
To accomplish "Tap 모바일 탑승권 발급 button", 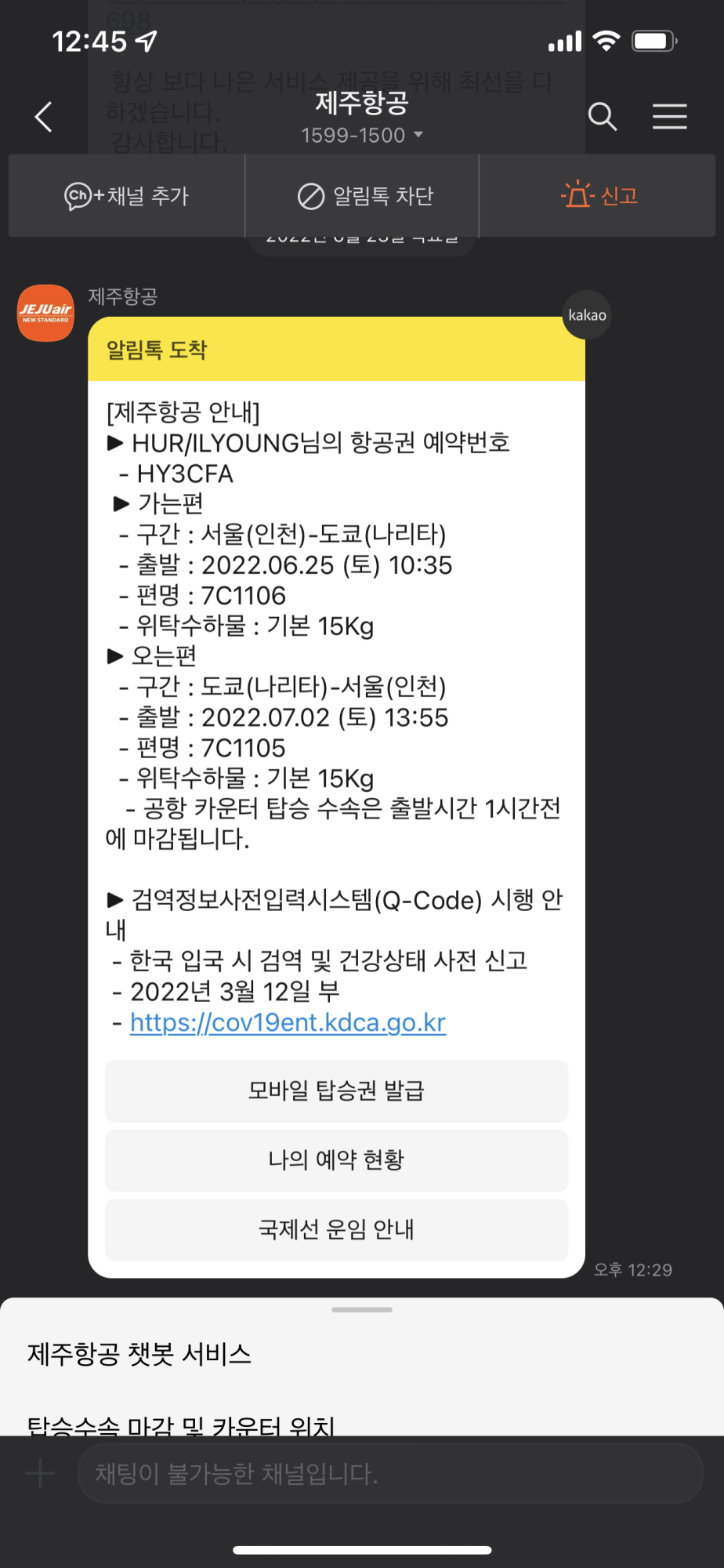I will click(x=336, y=1091).
